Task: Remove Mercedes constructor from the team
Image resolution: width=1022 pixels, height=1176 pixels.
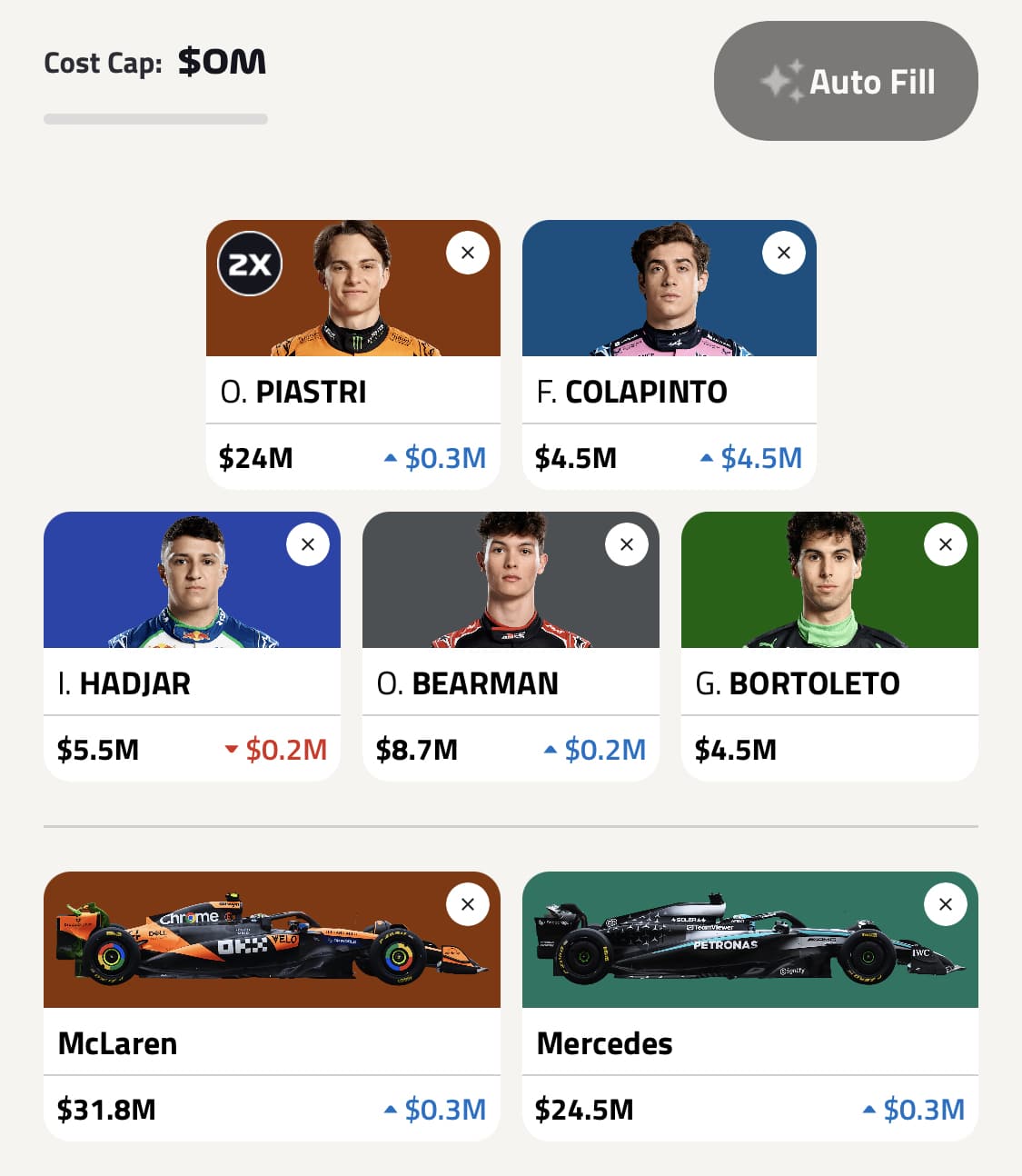Action: [946, 904]
